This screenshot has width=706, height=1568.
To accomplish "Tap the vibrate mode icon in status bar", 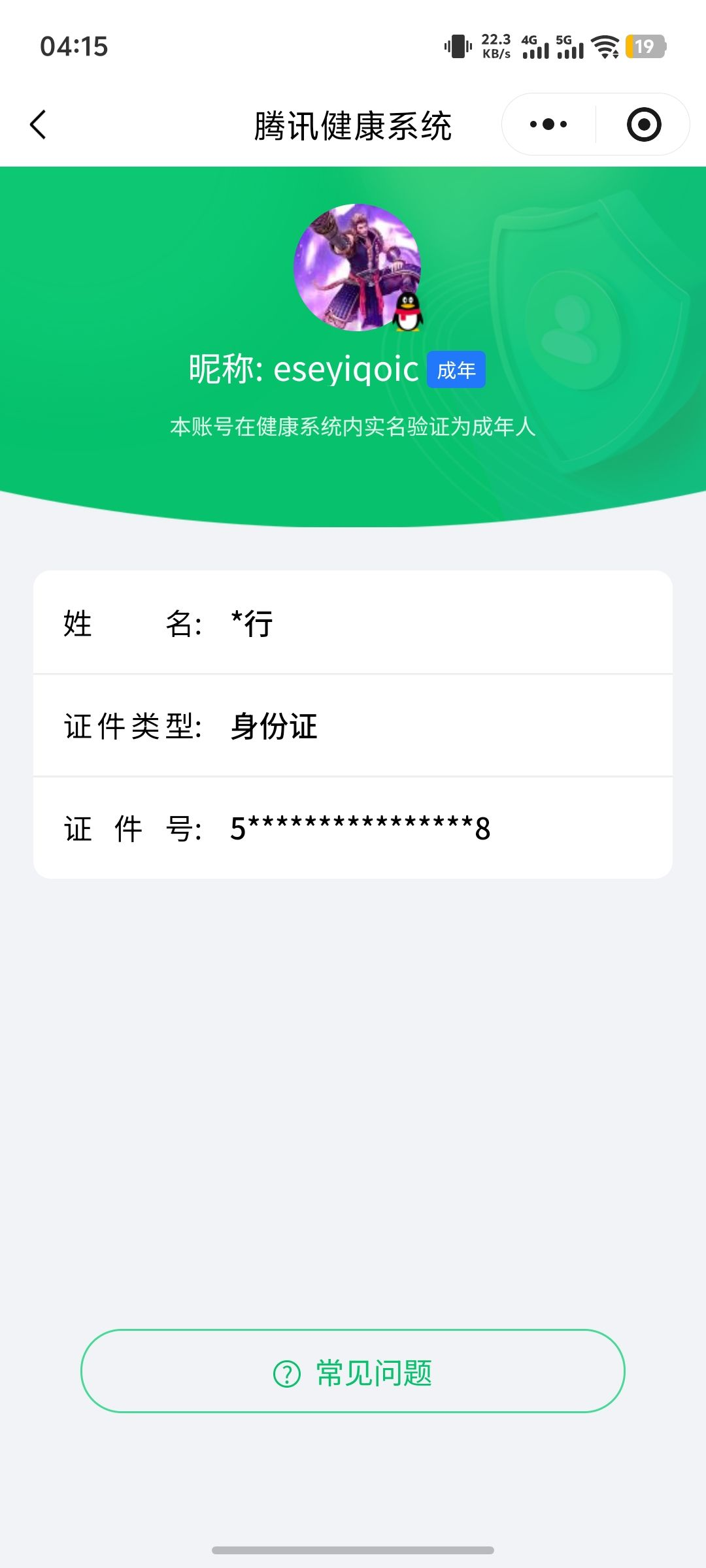I will (456, 46).
